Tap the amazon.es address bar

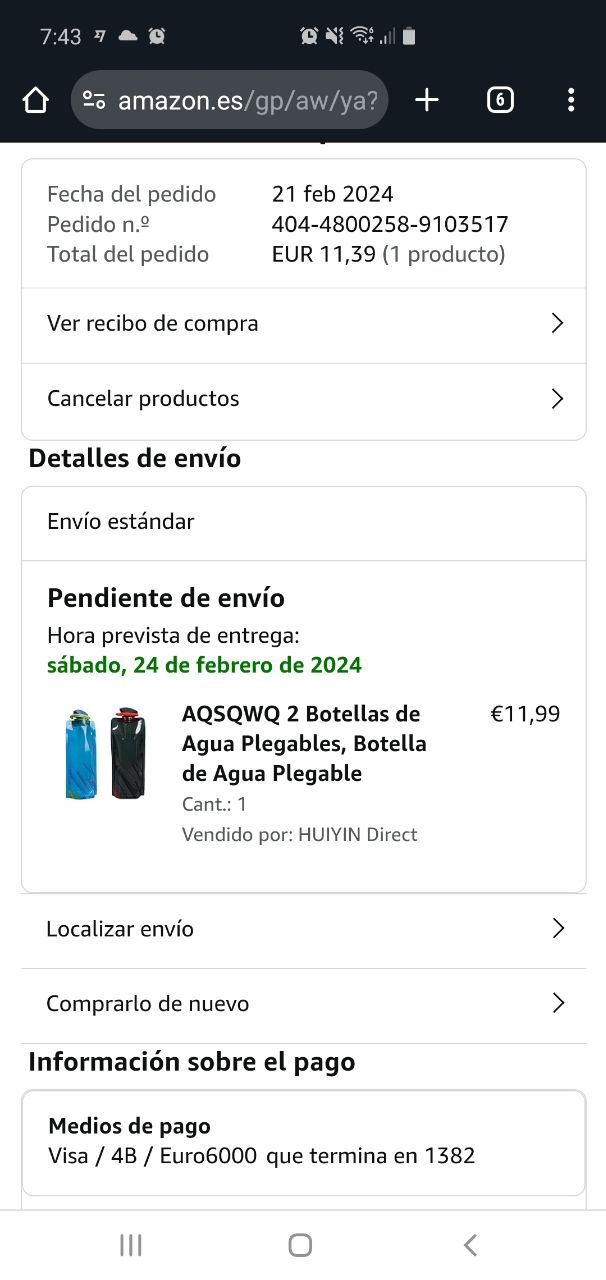point(229,100)
